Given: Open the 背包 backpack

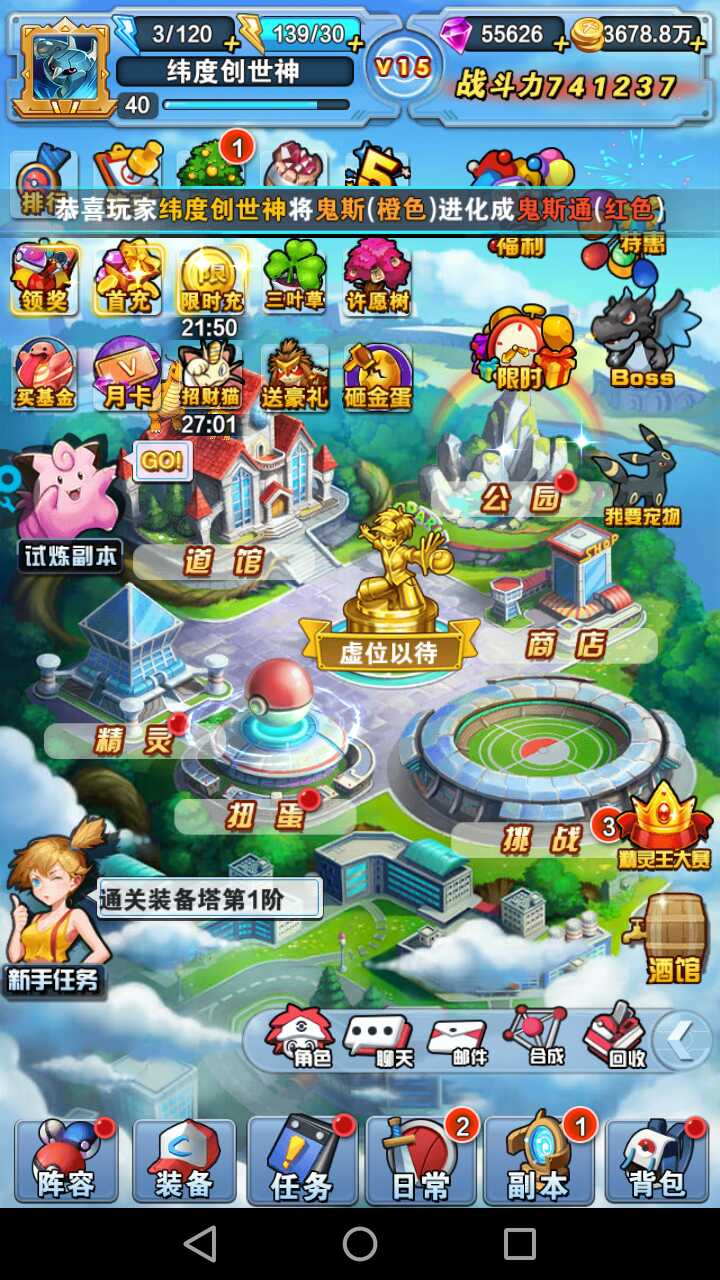Looking at the screenshot, I should 656,1160.
